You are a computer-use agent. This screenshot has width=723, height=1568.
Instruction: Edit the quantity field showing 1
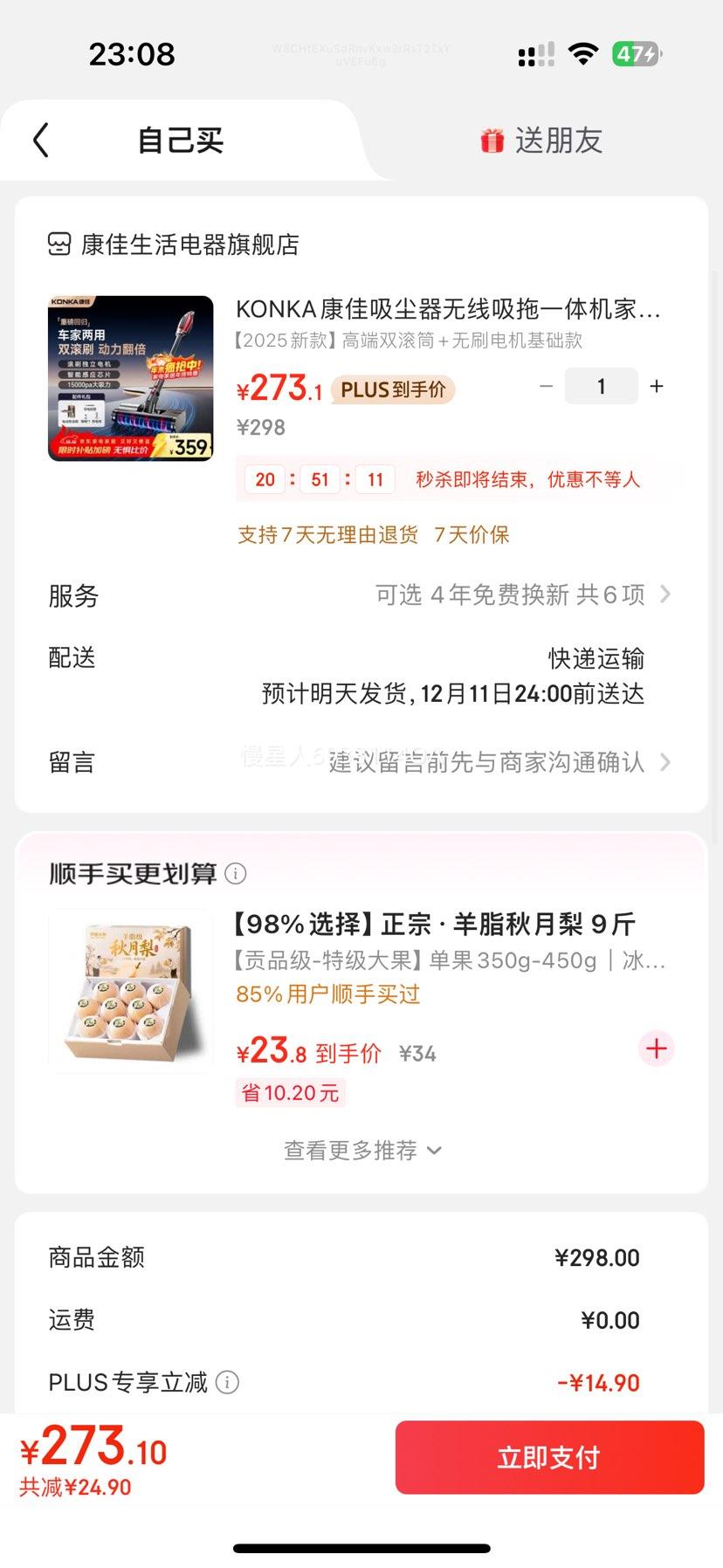pos(601,386)
